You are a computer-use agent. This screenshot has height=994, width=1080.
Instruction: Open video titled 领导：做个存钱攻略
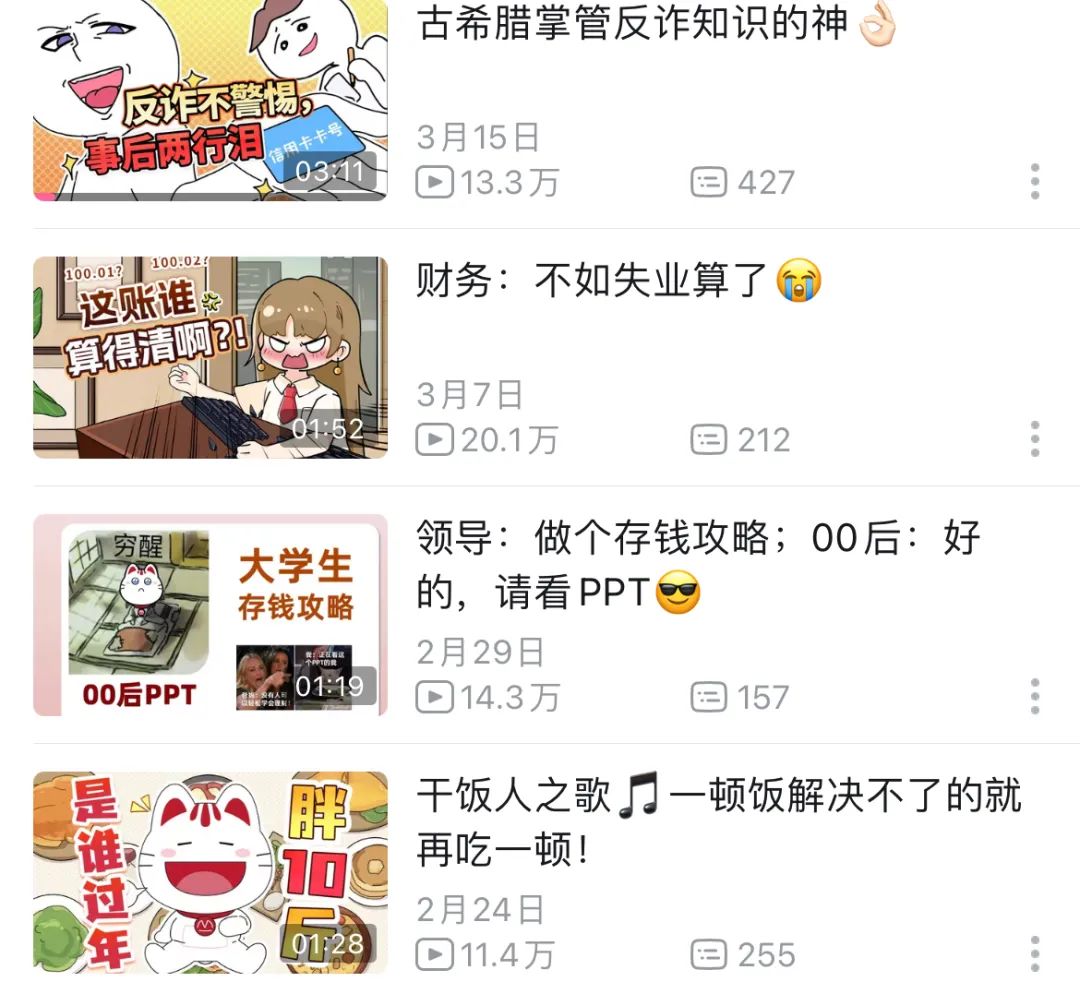pos(698,565)
